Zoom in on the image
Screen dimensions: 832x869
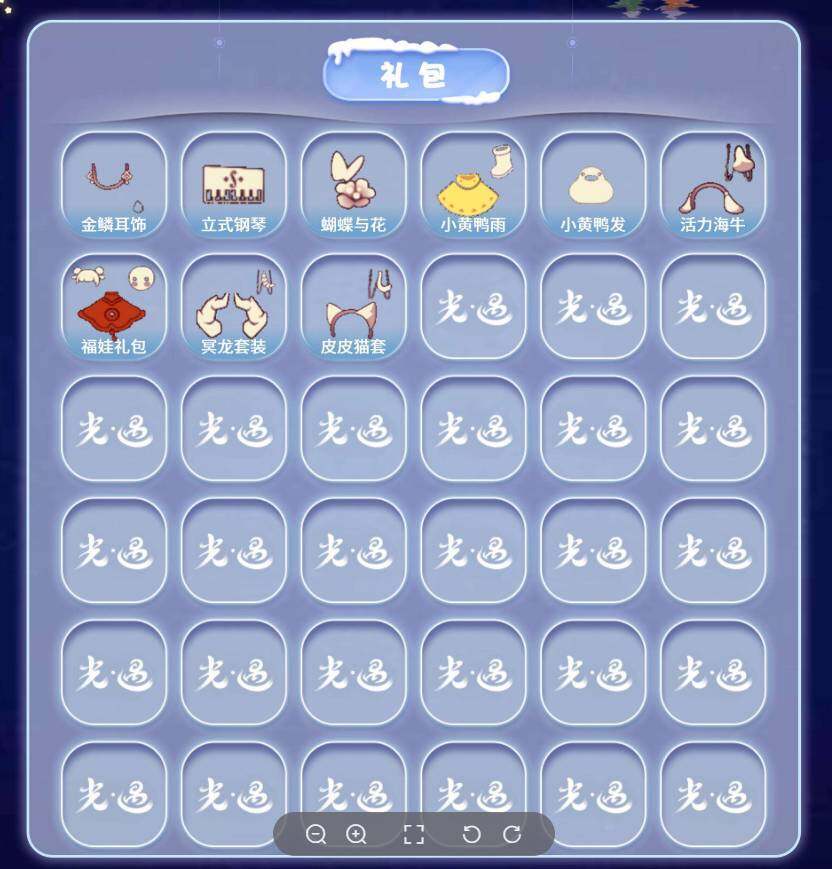(356, 834)
